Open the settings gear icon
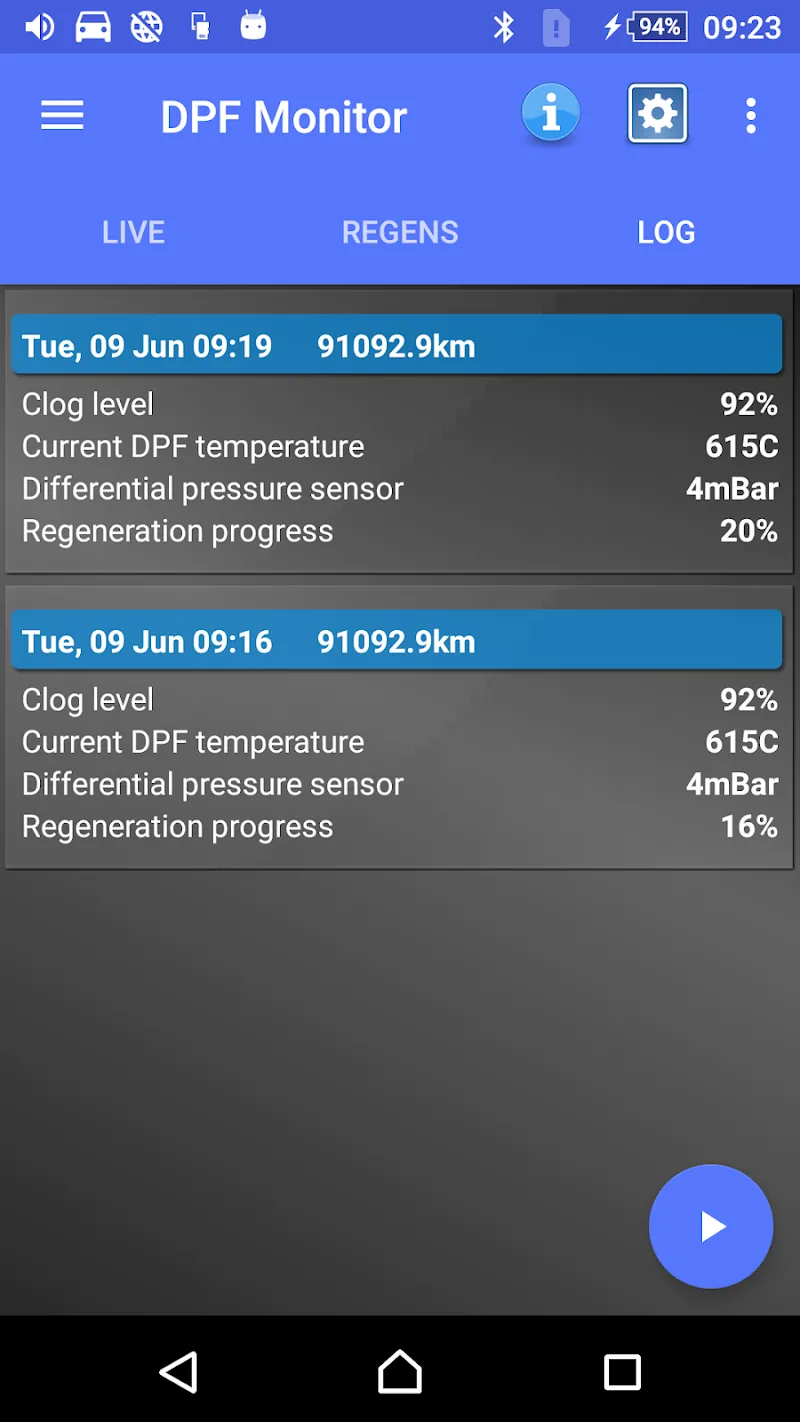800x1422 pixels. pyautogui.click(x=657, y=113)
